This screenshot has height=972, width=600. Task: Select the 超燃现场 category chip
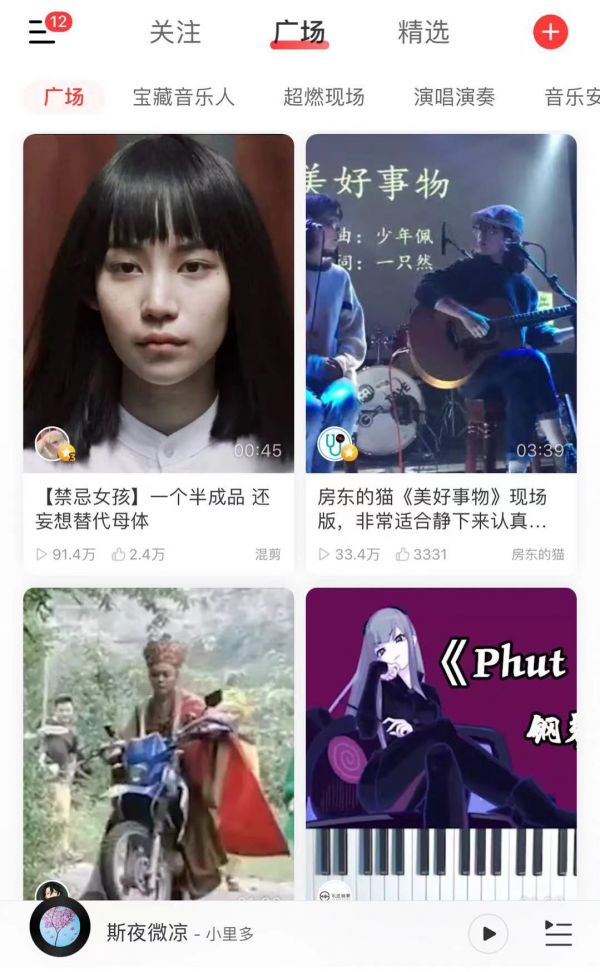pos(323,97)
